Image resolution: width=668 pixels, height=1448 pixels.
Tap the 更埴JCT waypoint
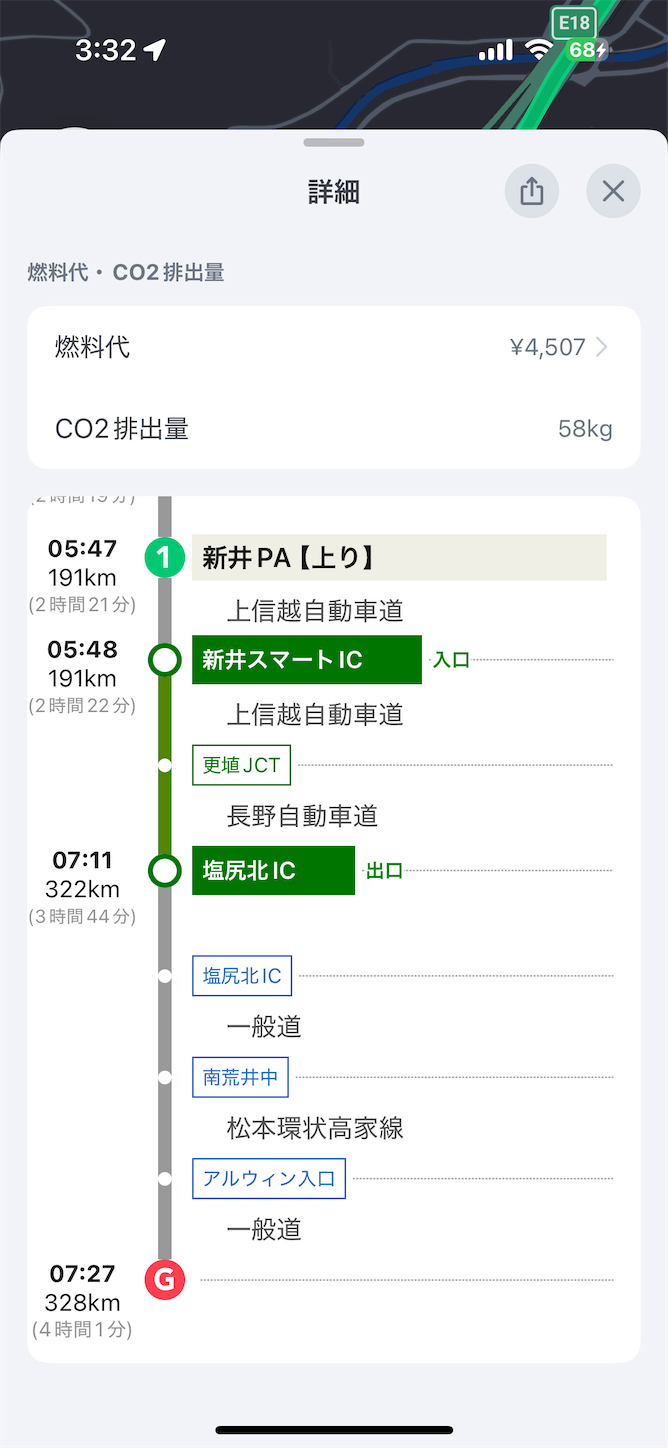pyautogui.click(x=242, y=765)
